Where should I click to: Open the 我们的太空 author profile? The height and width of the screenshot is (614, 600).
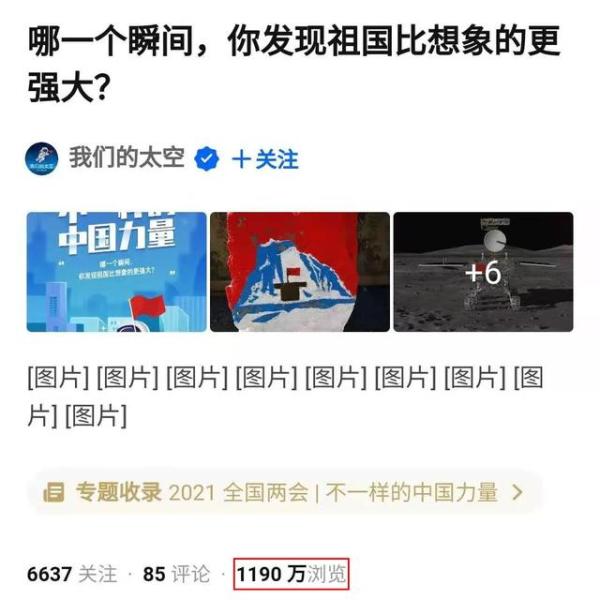coord(126,158)
